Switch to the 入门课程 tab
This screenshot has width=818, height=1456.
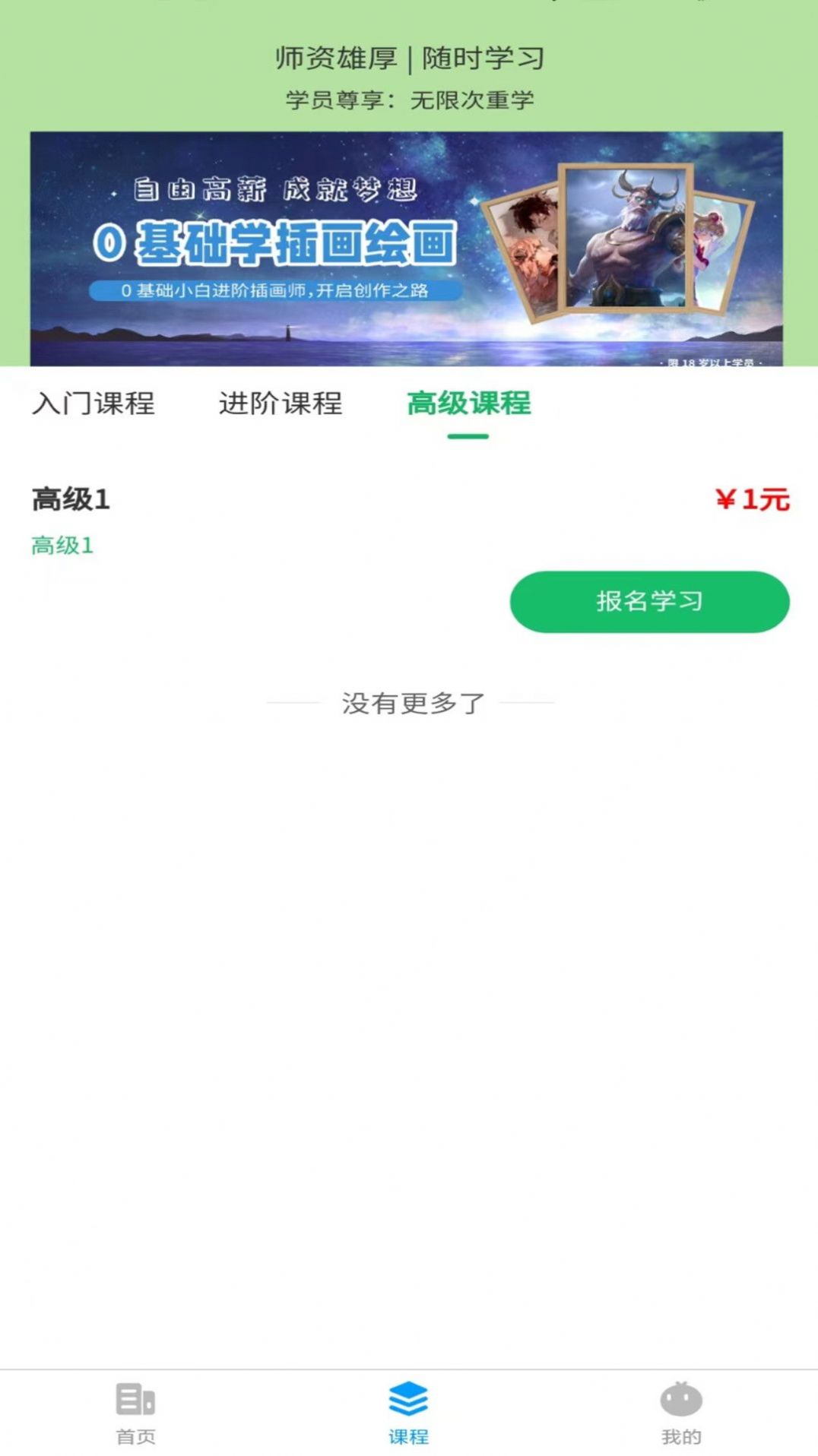tap(94, 405)
